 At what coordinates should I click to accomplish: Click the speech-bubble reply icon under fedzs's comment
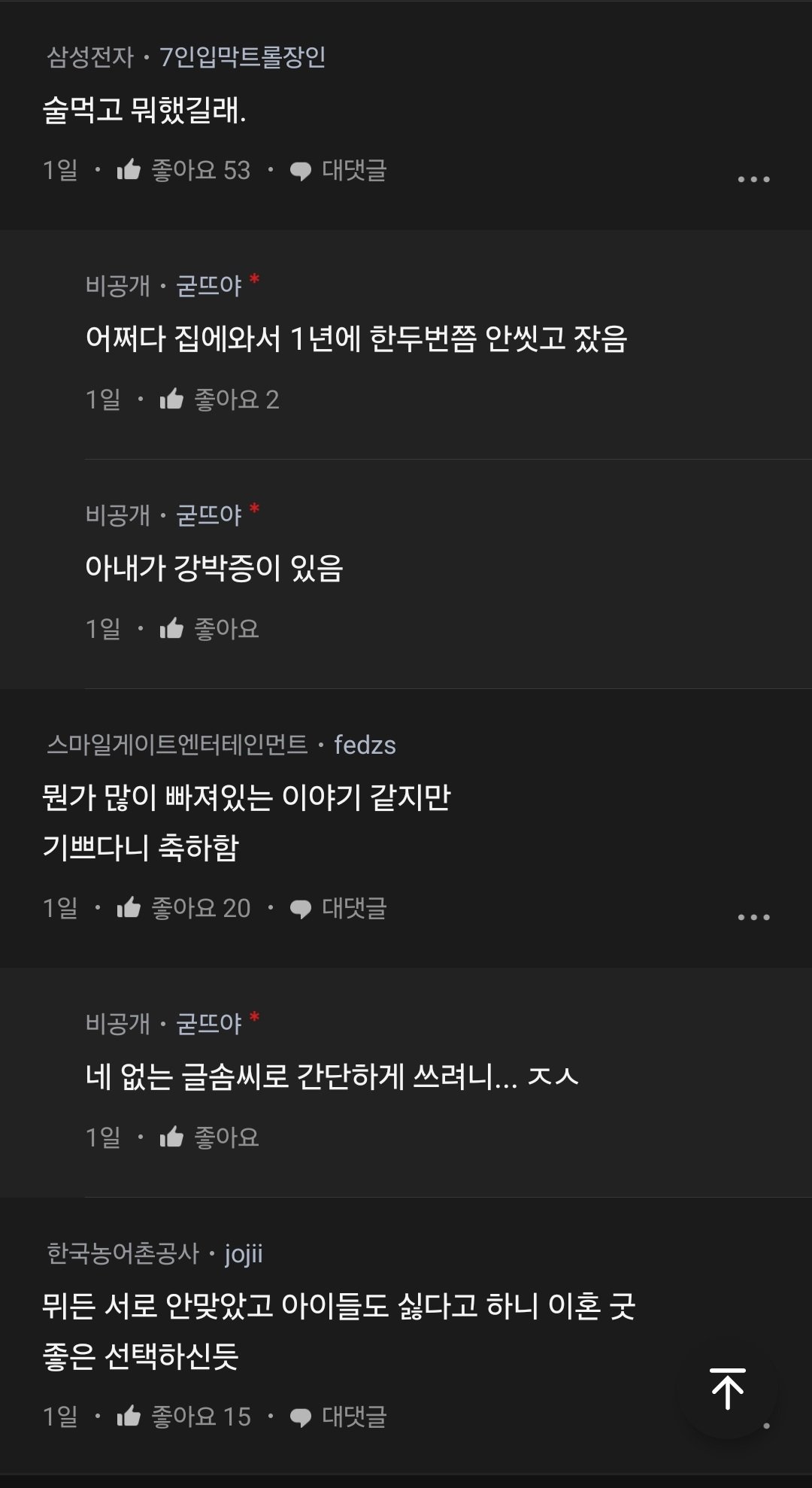point(302,909)
